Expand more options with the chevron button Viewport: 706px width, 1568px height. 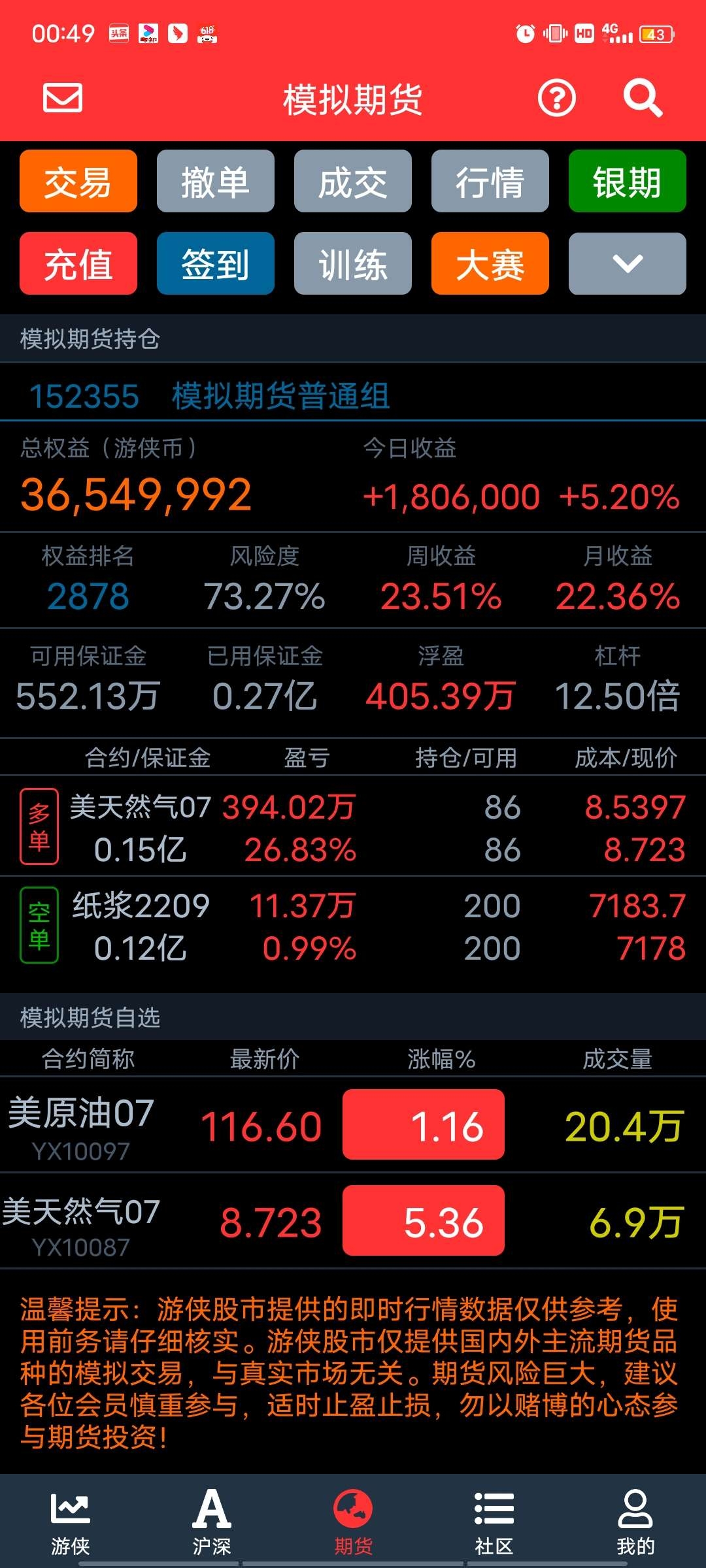point(628,263)
